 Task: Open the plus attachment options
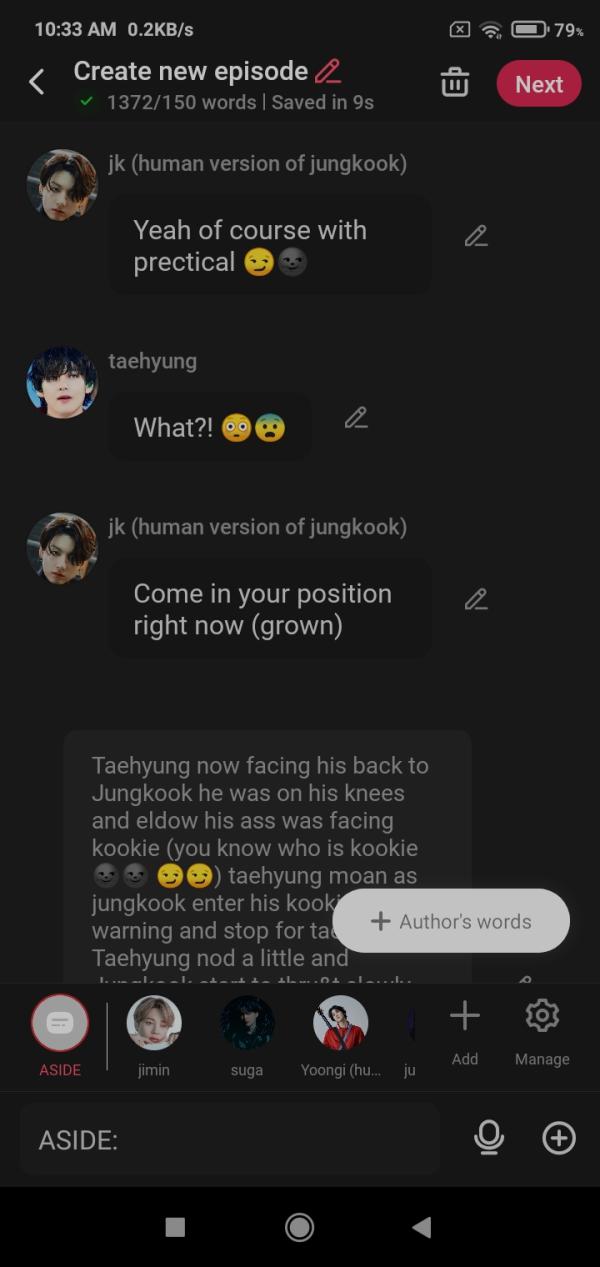[x=559, y=1138]
